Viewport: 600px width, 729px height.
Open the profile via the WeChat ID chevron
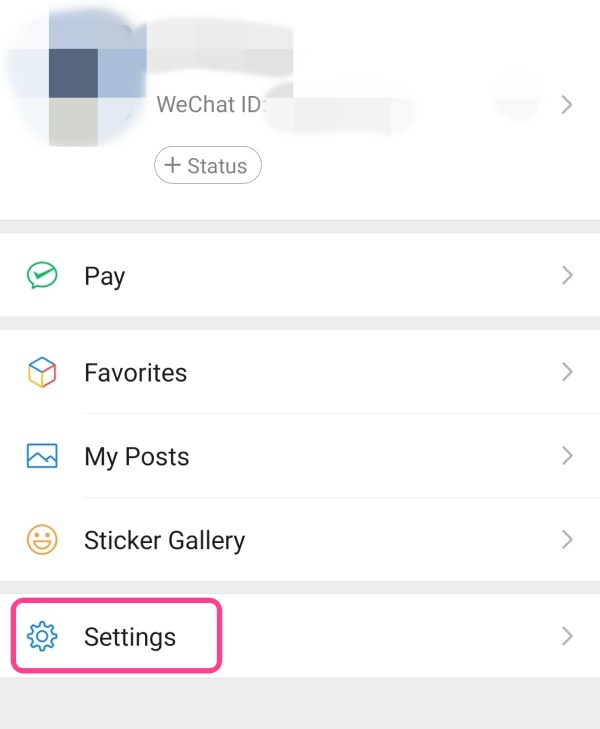click(567, 104)
